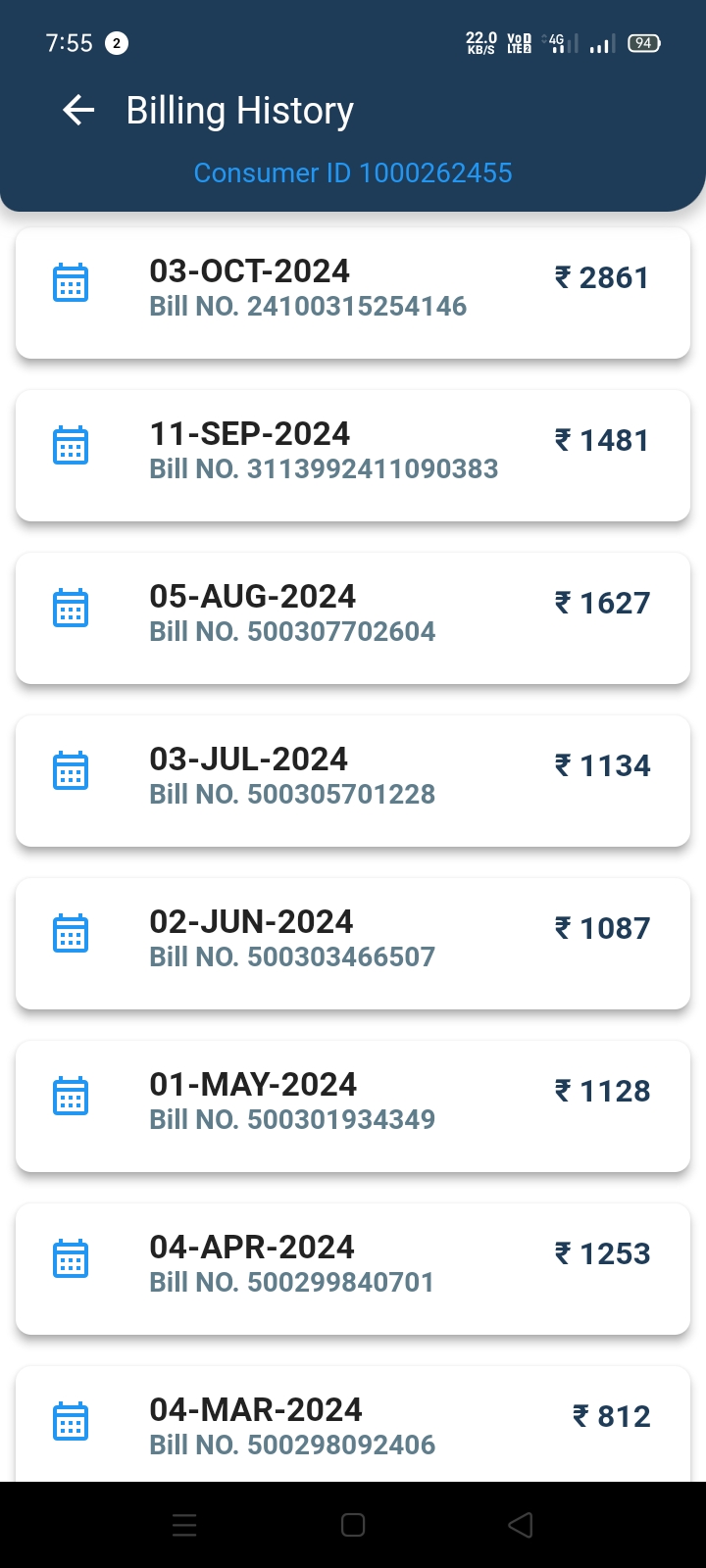706x1568 pixels.
Task: Open the 03-OCT-2024 bill
Action: click(x=353, y=293)
